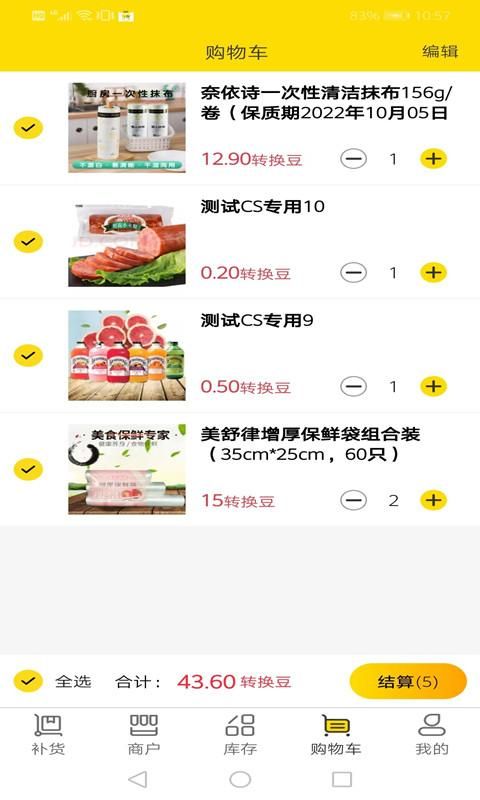Uncheck the 测试CS专用10 item
This screenshot has width=480, height=800.
28,241
